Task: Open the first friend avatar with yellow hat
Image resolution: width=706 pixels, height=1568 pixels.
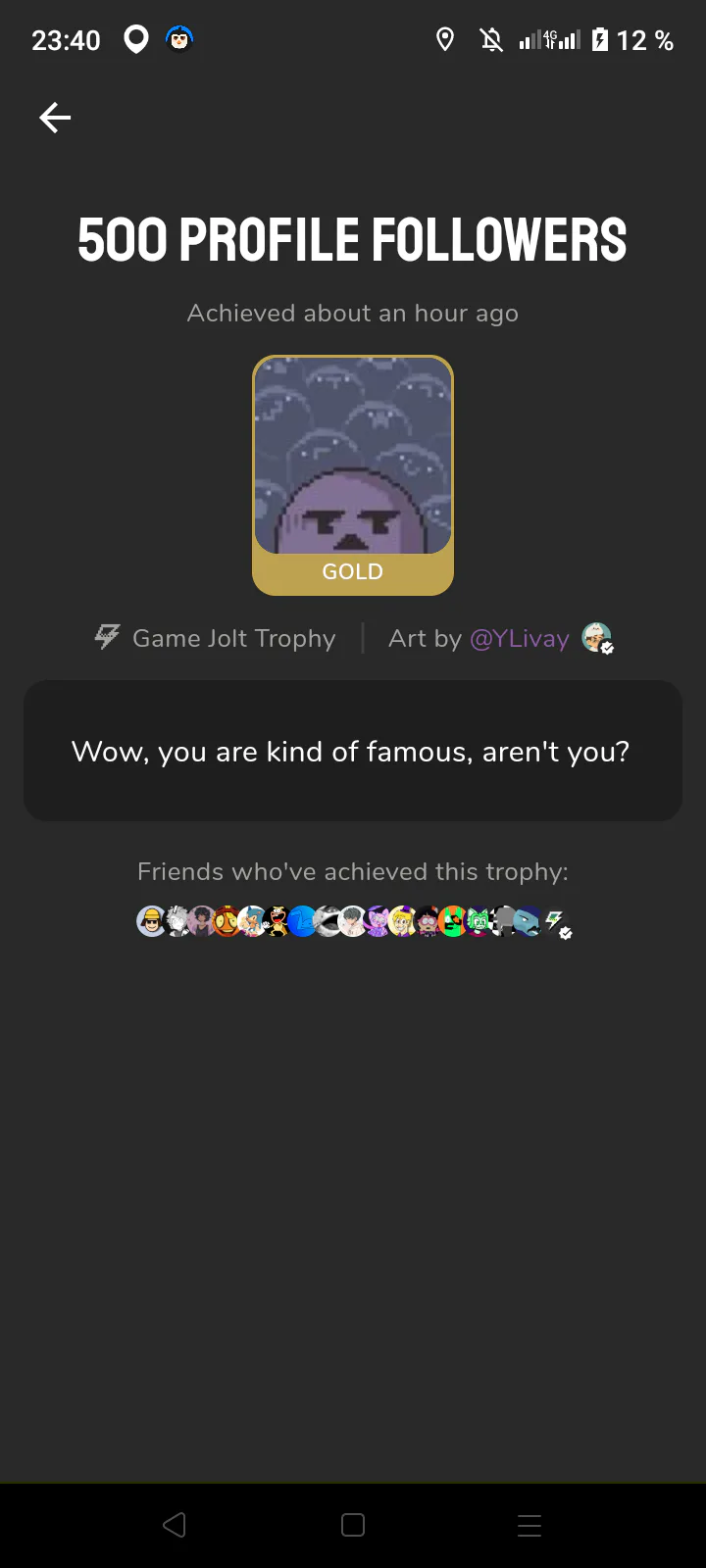Action: (x=151, y=921)
